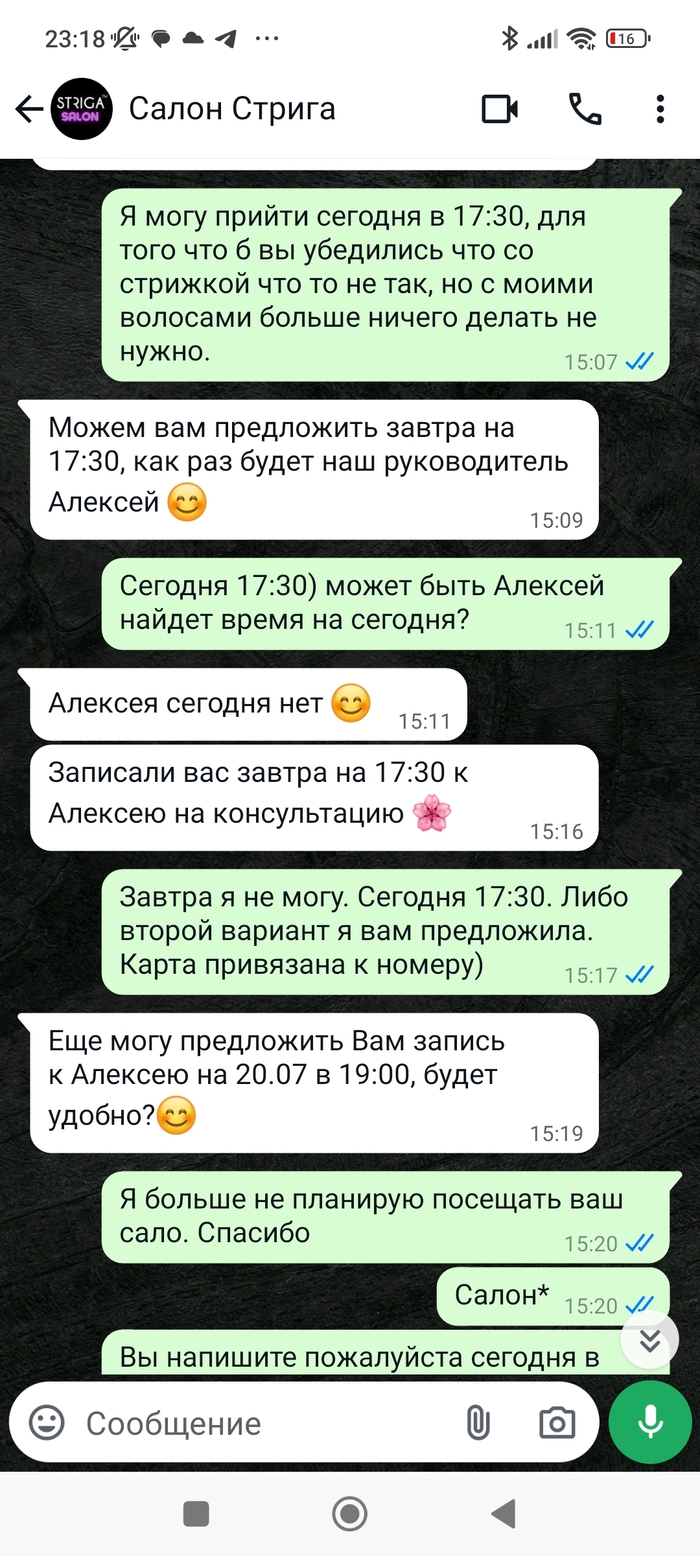Viewport: 700px width, 1556px height.
Task: Tap the microphone to record a voice message
Action: [x=651, y=1422]
